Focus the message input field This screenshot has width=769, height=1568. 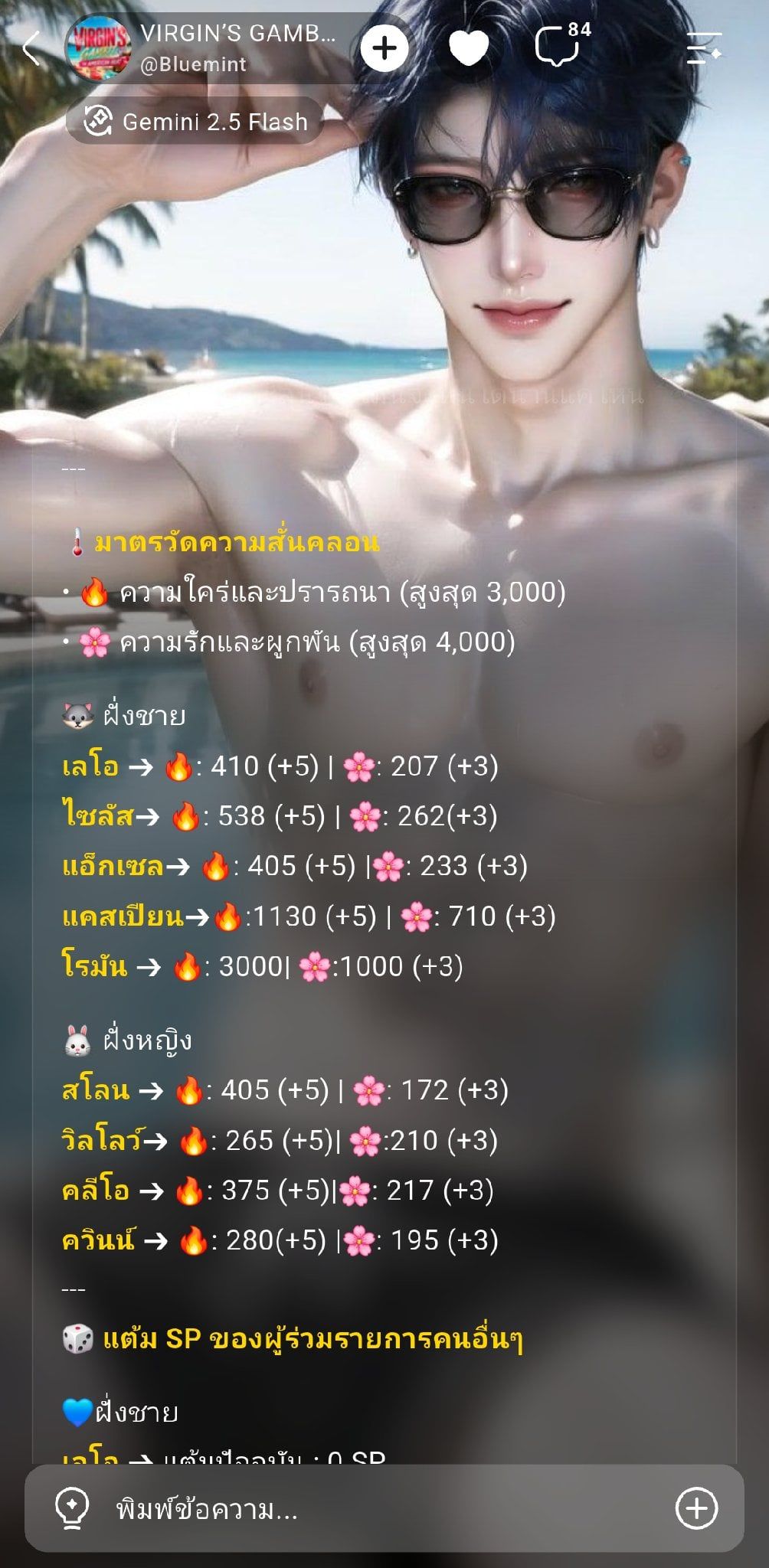pos(383,1510)
